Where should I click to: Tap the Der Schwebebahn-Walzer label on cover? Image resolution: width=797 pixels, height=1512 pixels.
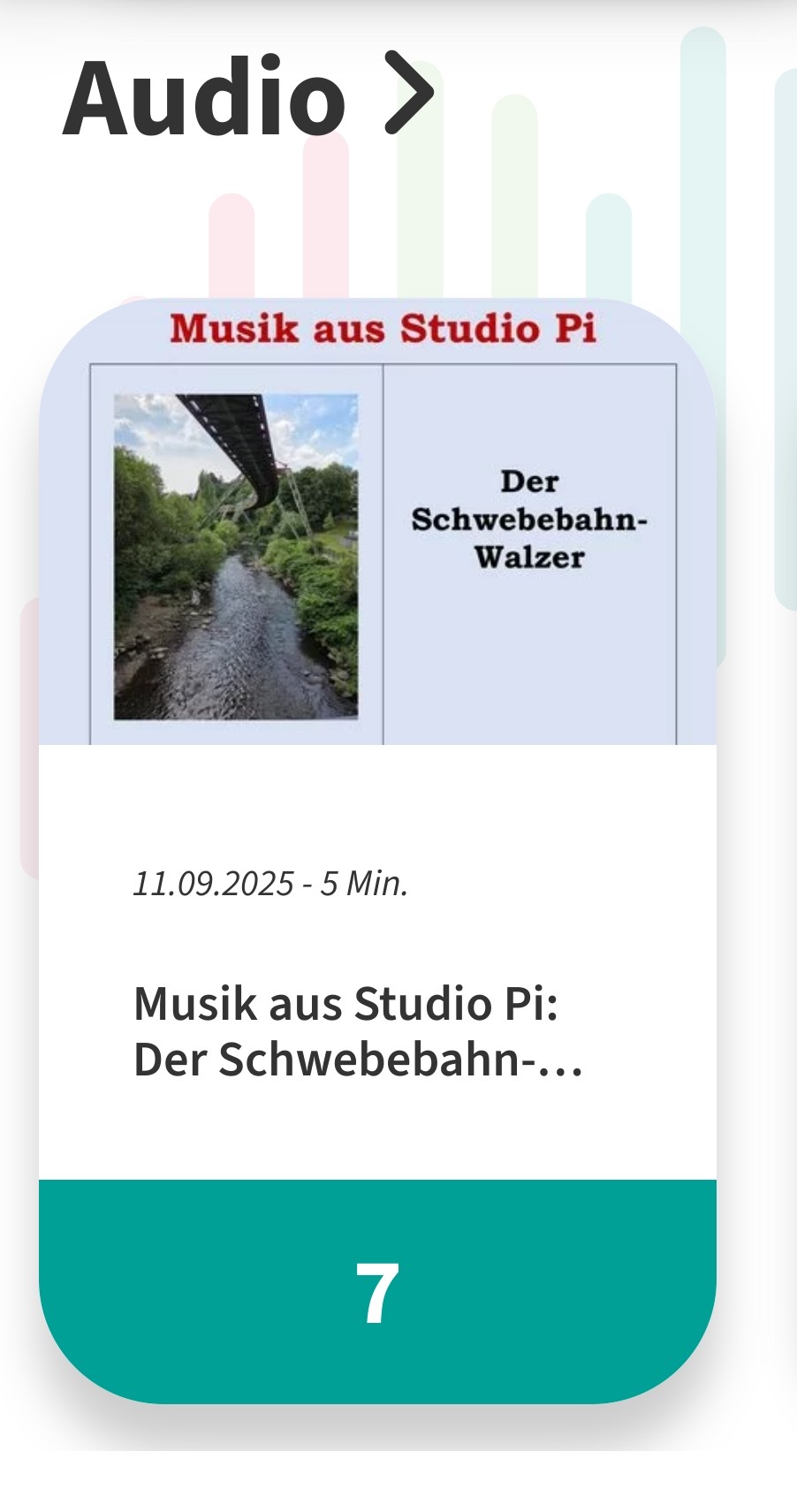pos(528,520)
